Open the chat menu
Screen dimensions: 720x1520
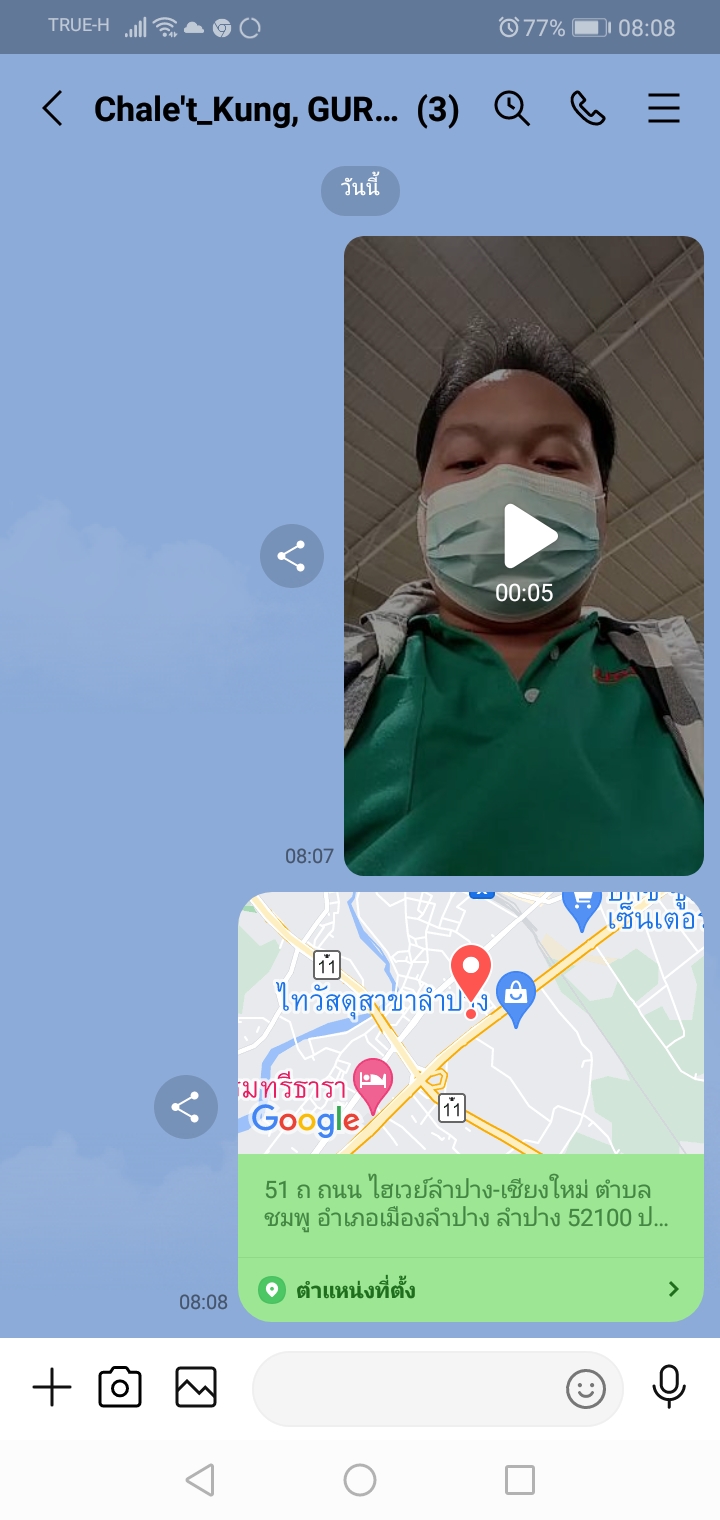click(664, 108)
